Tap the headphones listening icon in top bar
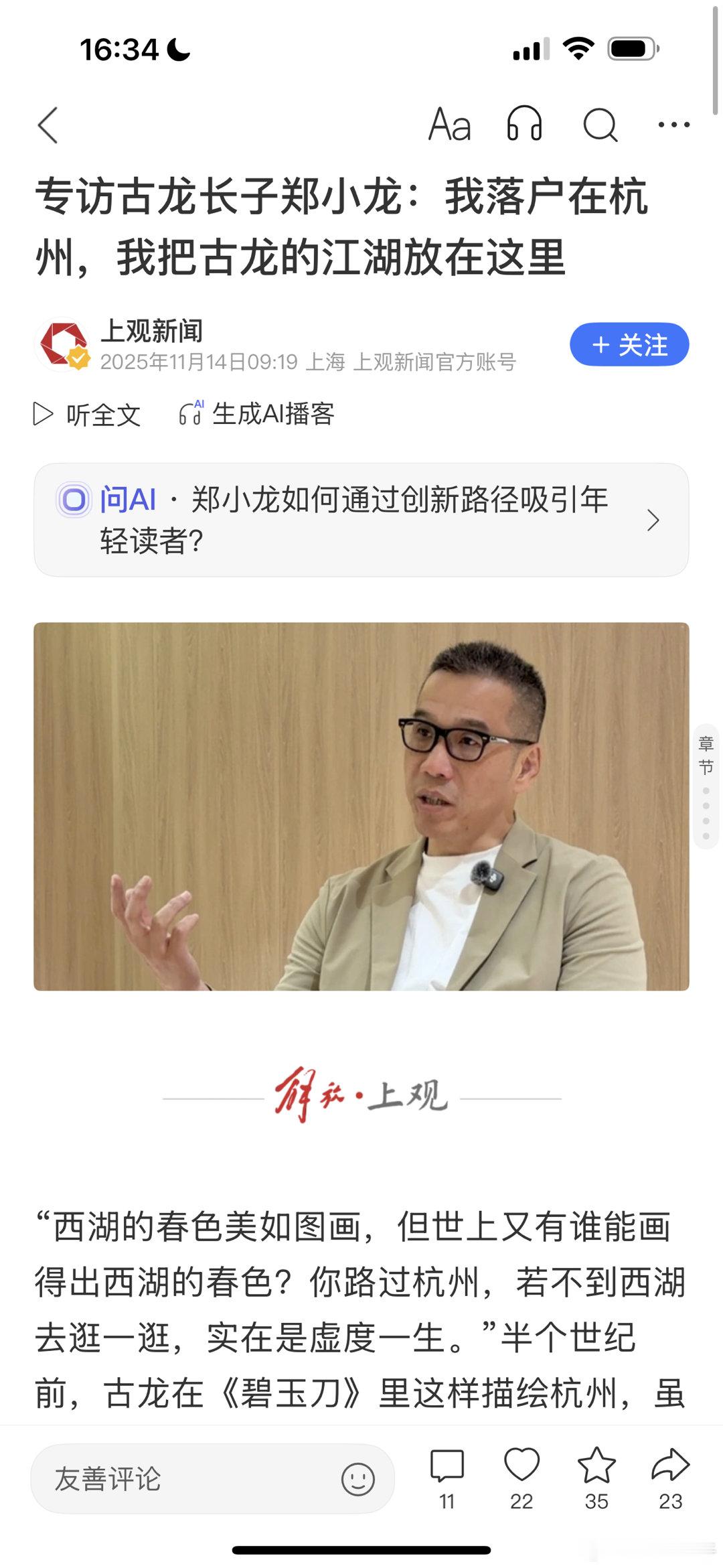723x1568 pixels. 526,126
